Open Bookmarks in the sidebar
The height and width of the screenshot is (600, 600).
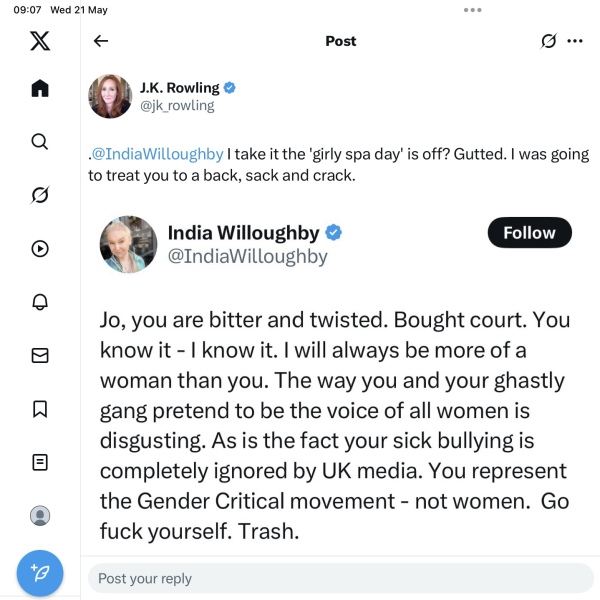[x=40, y=408]
